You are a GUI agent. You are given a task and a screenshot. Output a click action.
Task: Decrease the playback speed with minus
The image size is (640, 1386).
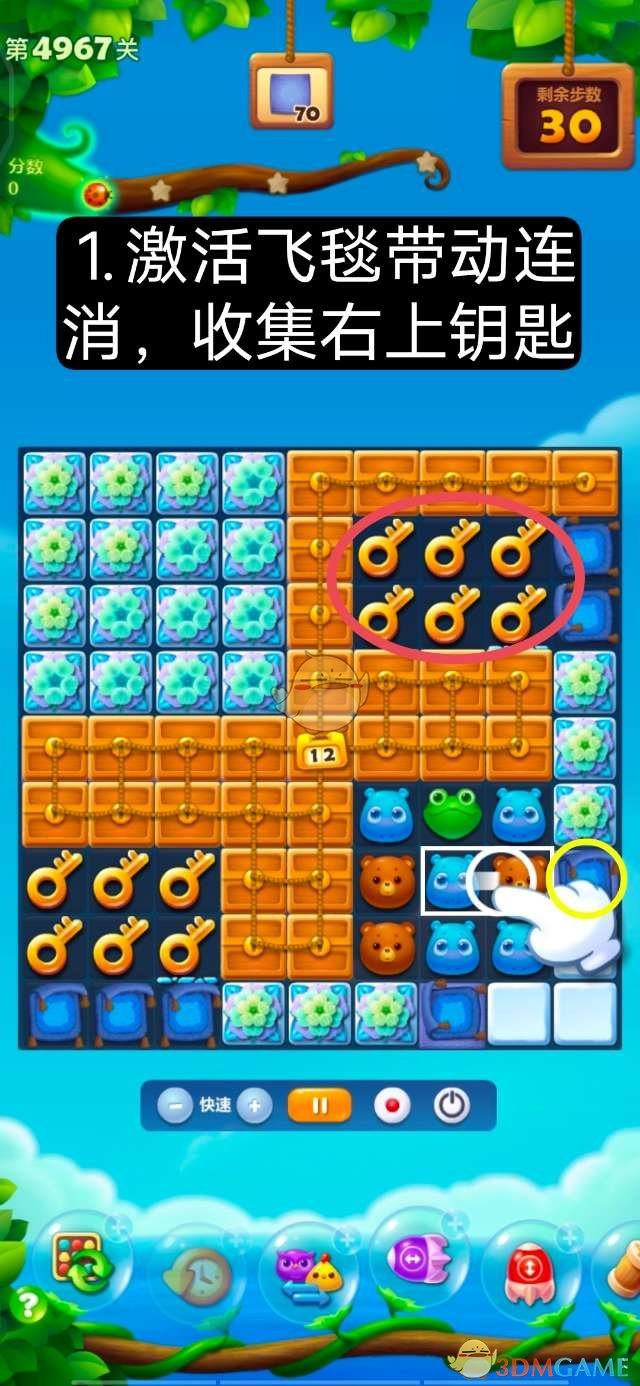click(175, 1105)
